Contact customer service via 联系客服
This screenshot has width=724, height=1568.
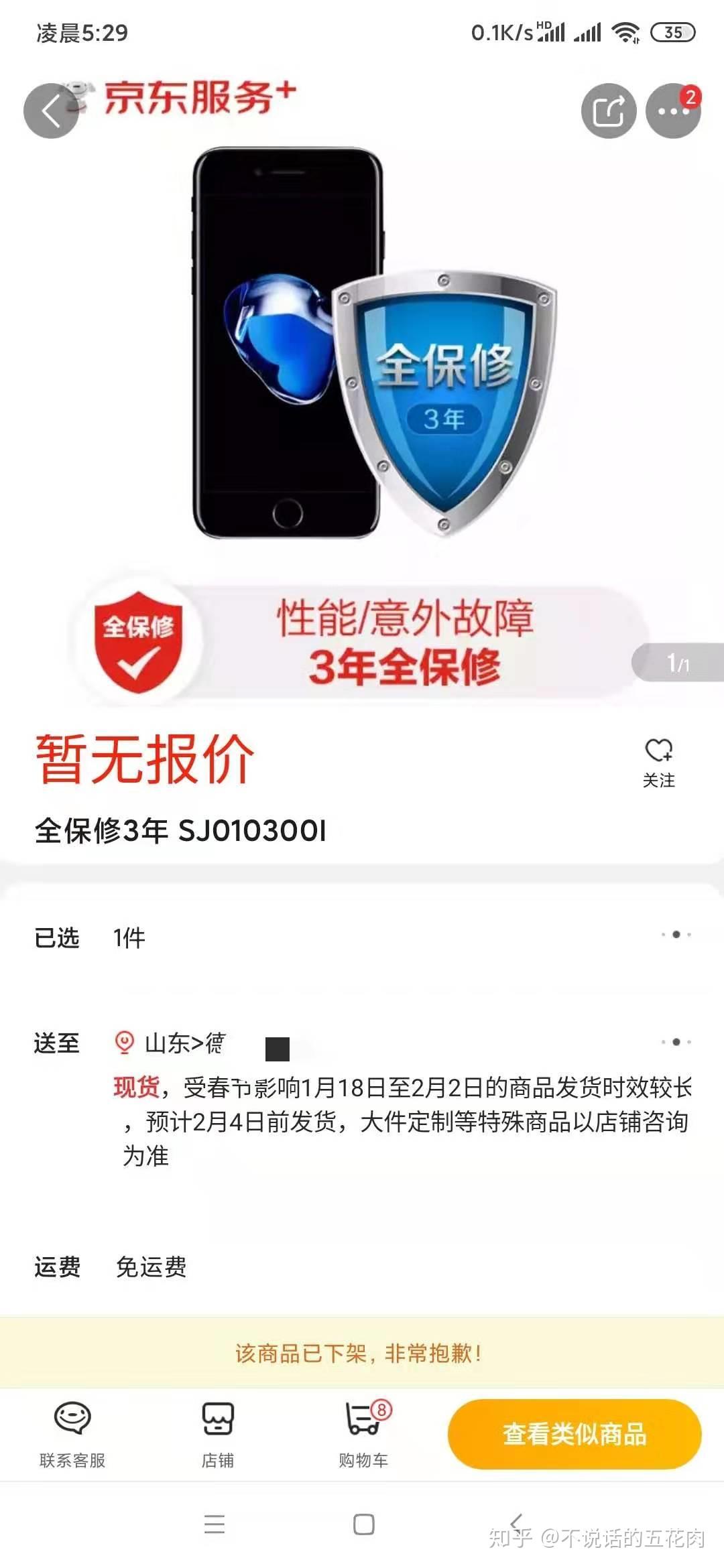click(72, 1434)
